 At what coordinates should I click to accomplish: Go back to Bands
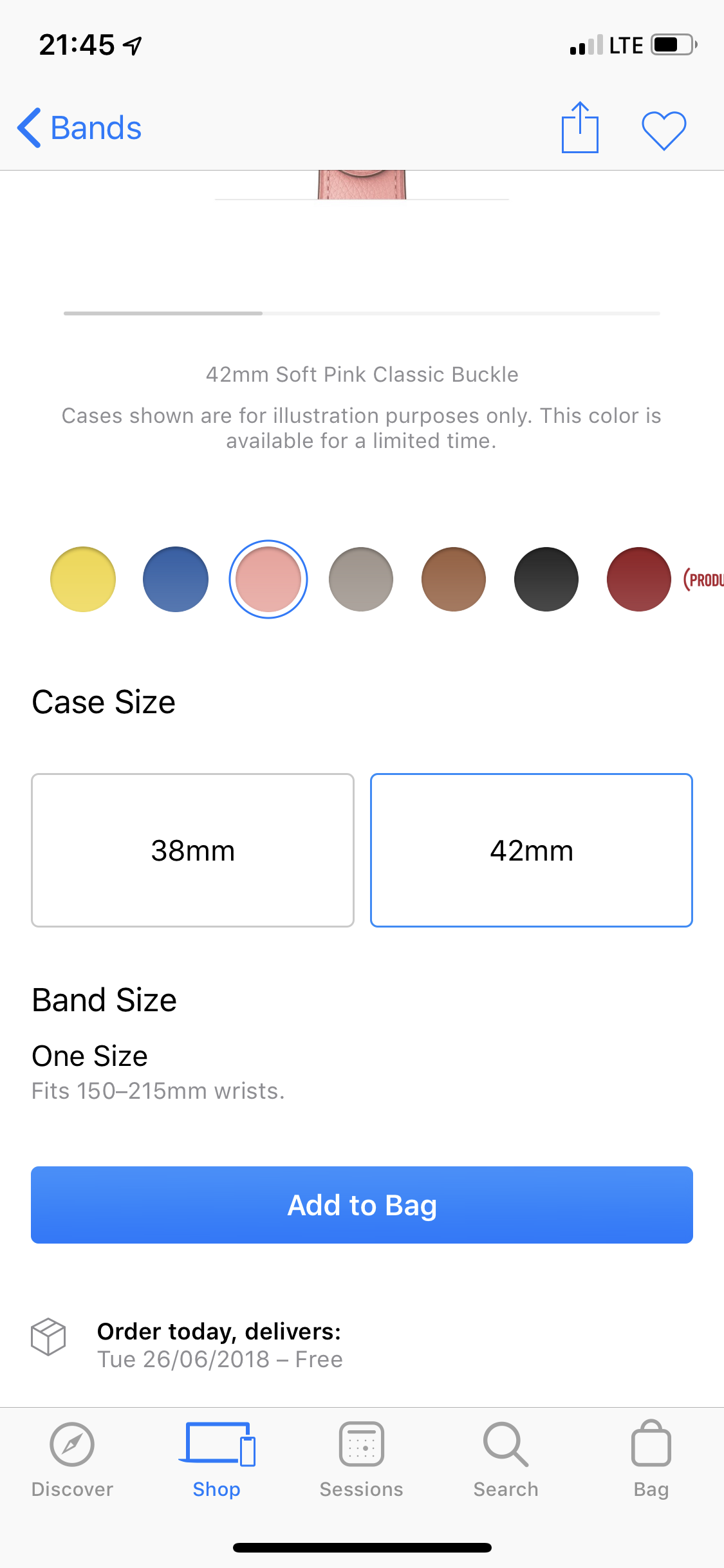[x=80, y=128]
